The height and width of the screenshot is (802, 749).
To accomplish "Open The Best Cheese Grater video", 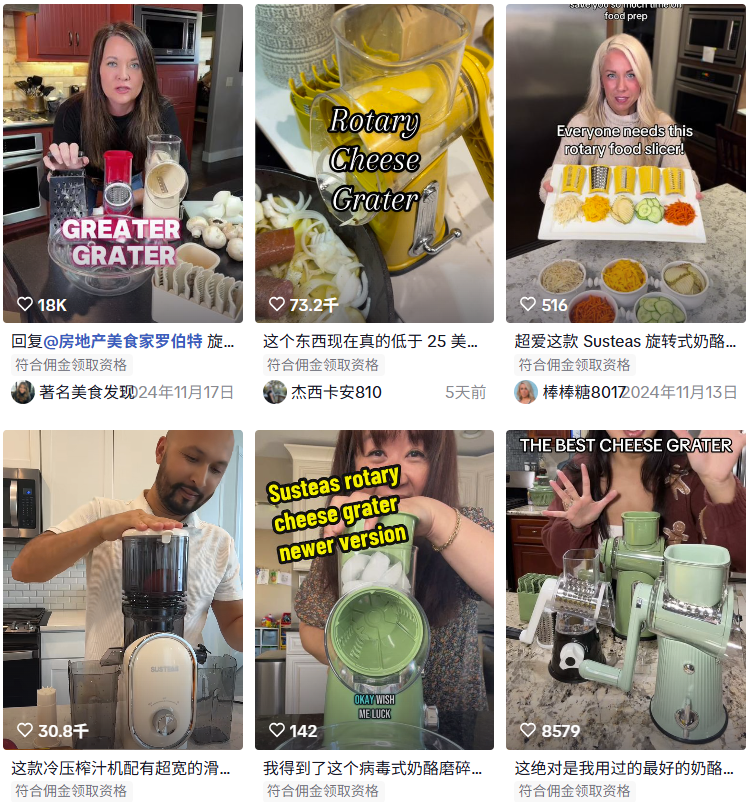I will pyautogui.click(x=625, y=590).
